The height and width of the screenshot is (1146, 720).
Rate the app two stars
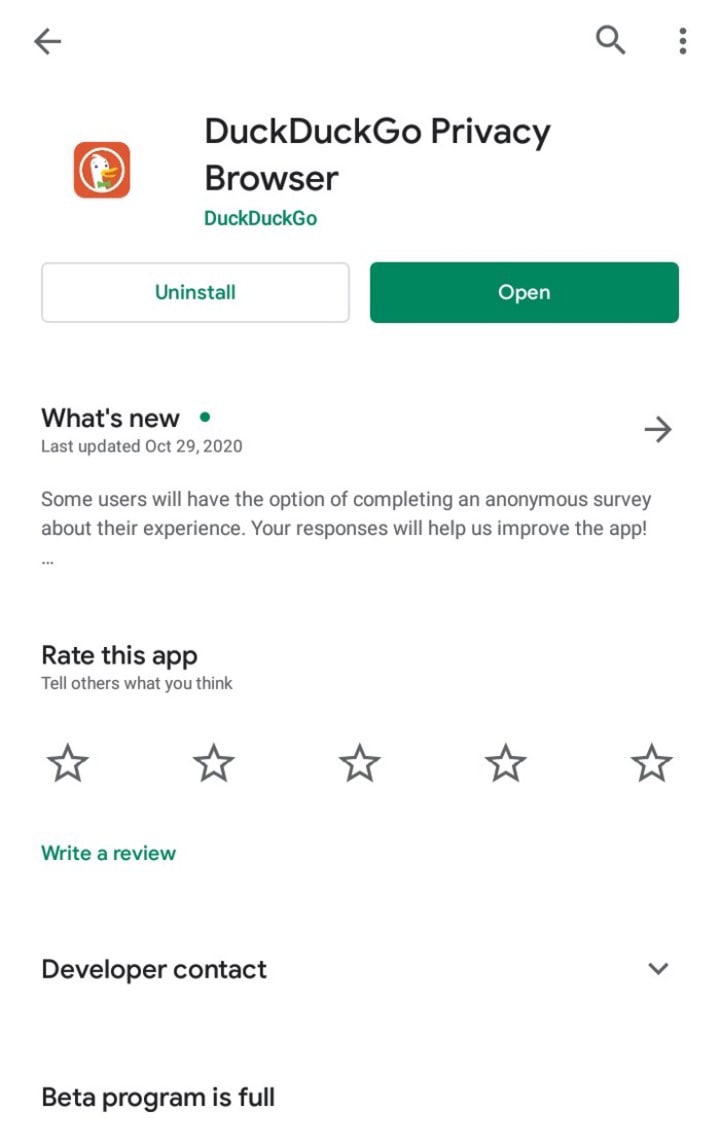(214, 764)
